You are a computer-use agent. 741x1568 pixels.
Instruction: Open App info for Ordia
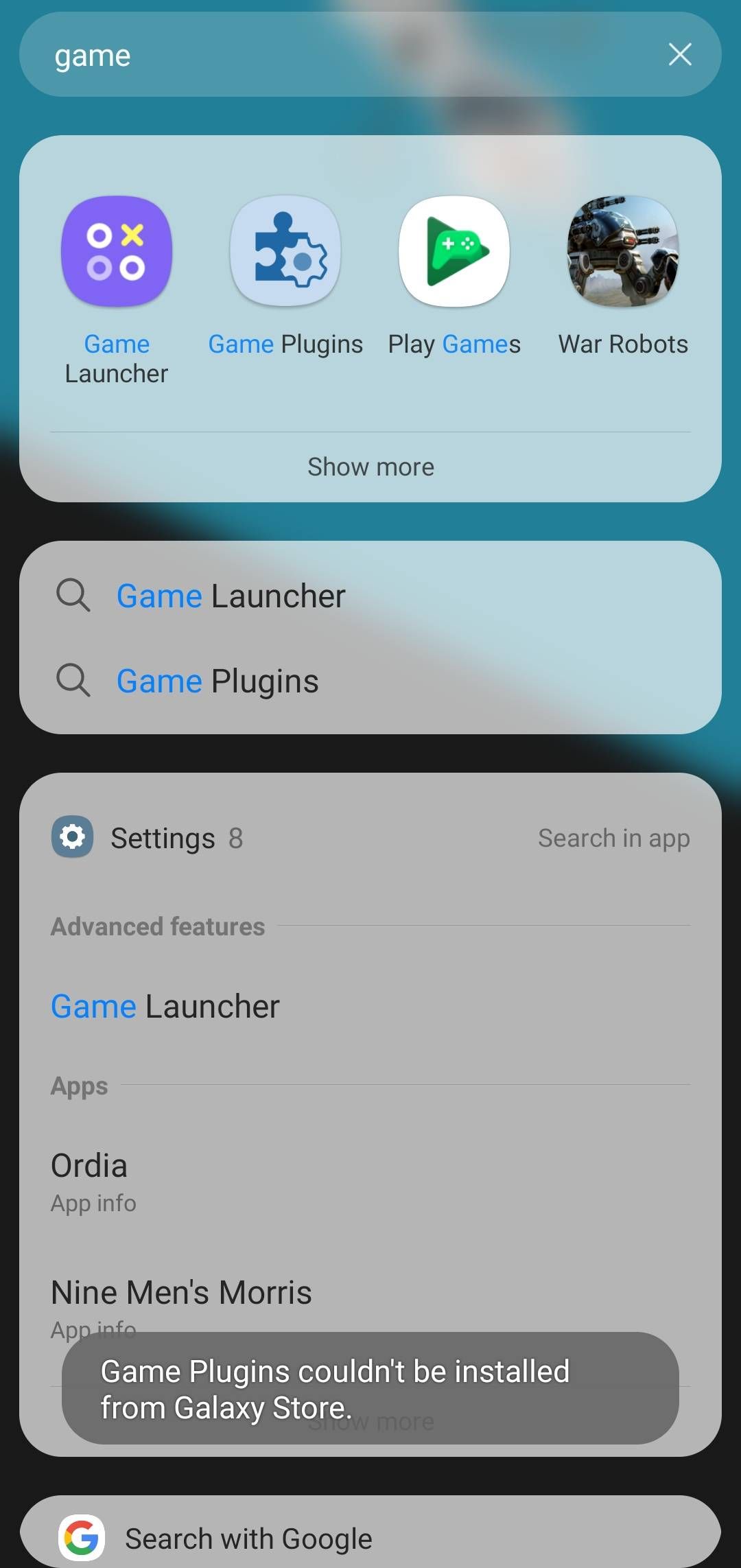point(93,1202)
